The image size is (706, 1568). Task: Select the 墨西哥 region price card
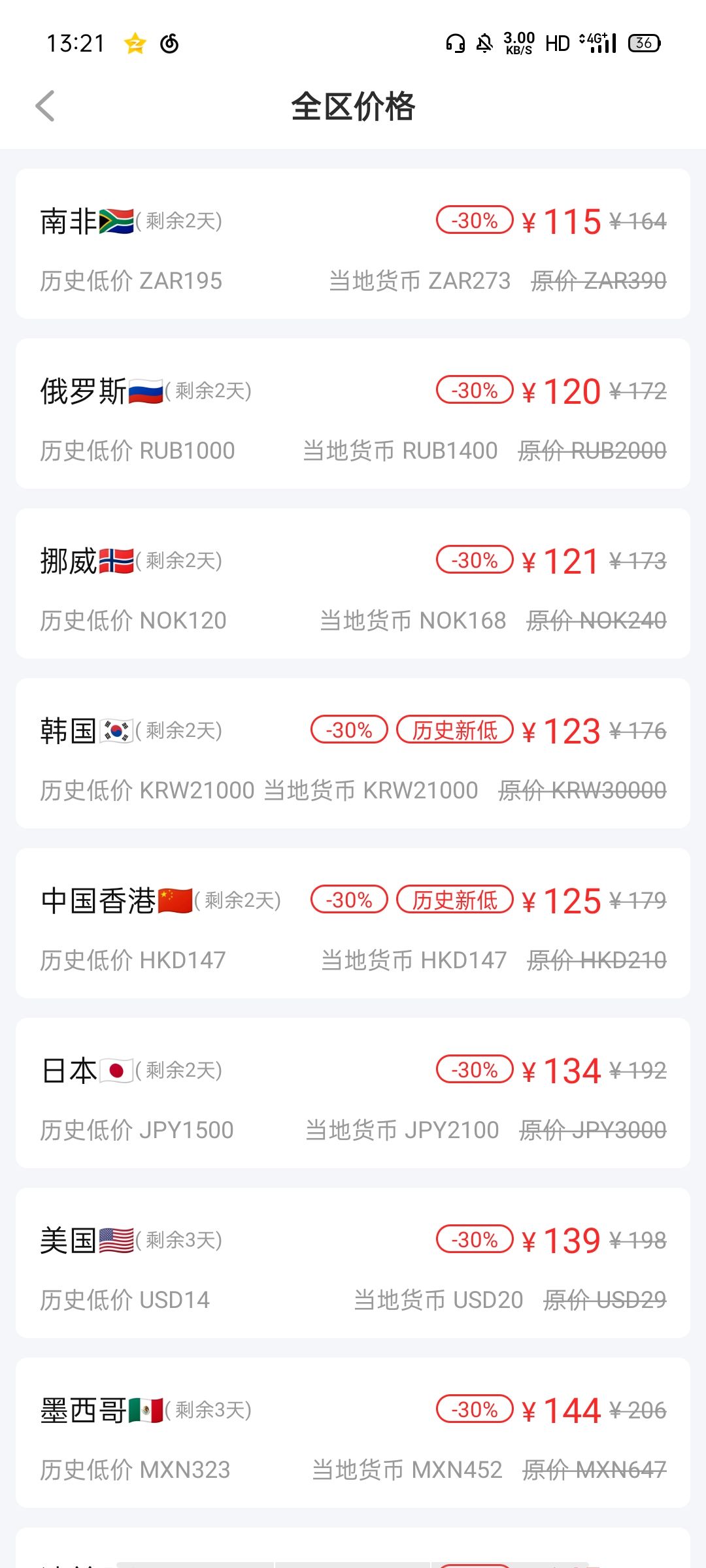coord(353,1433)
